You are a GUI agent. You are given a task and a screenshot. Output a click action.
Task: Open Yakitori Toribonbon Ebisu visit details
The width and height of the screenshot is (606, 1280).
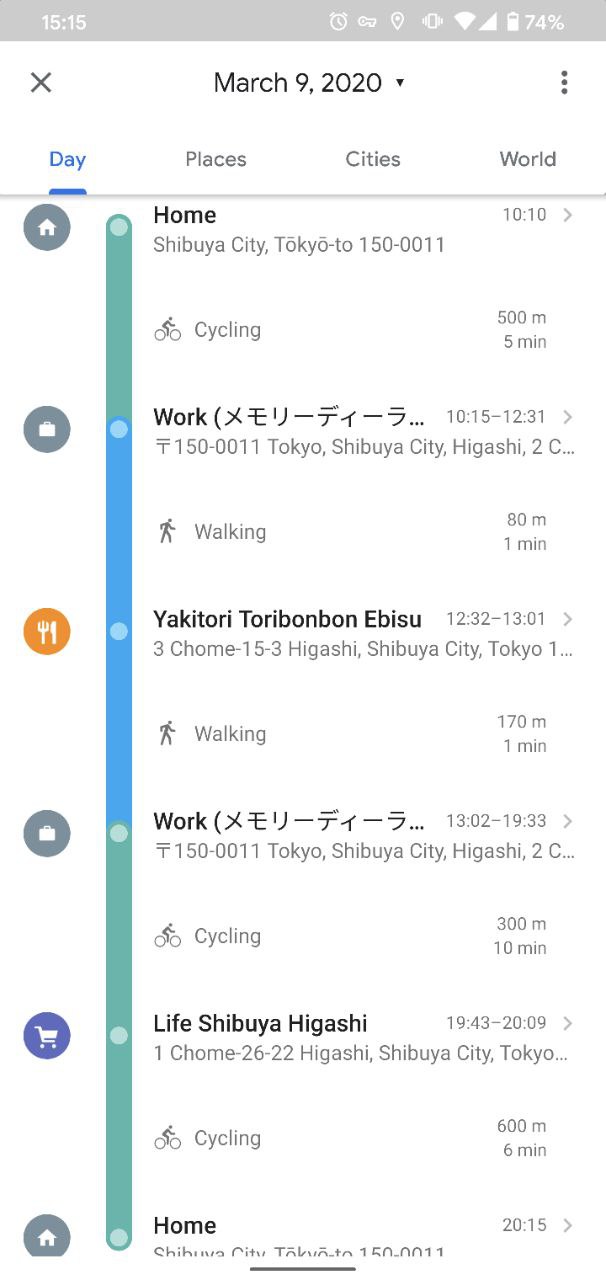tap(303, 633)
